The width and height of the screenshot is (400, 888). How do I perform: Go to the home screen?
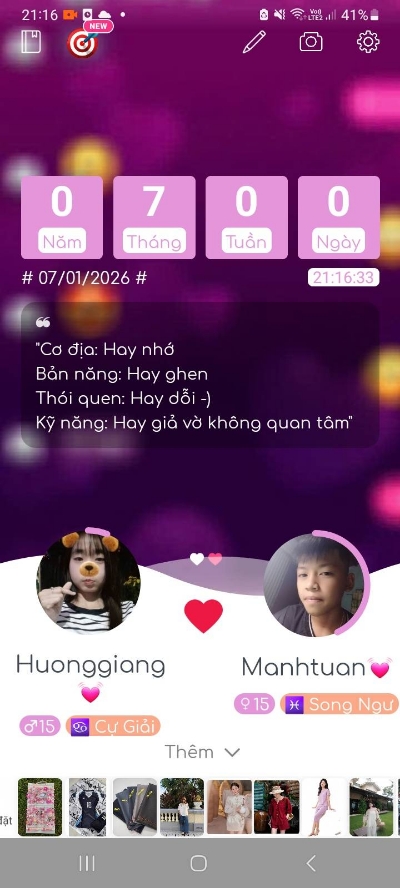[199, 863]
